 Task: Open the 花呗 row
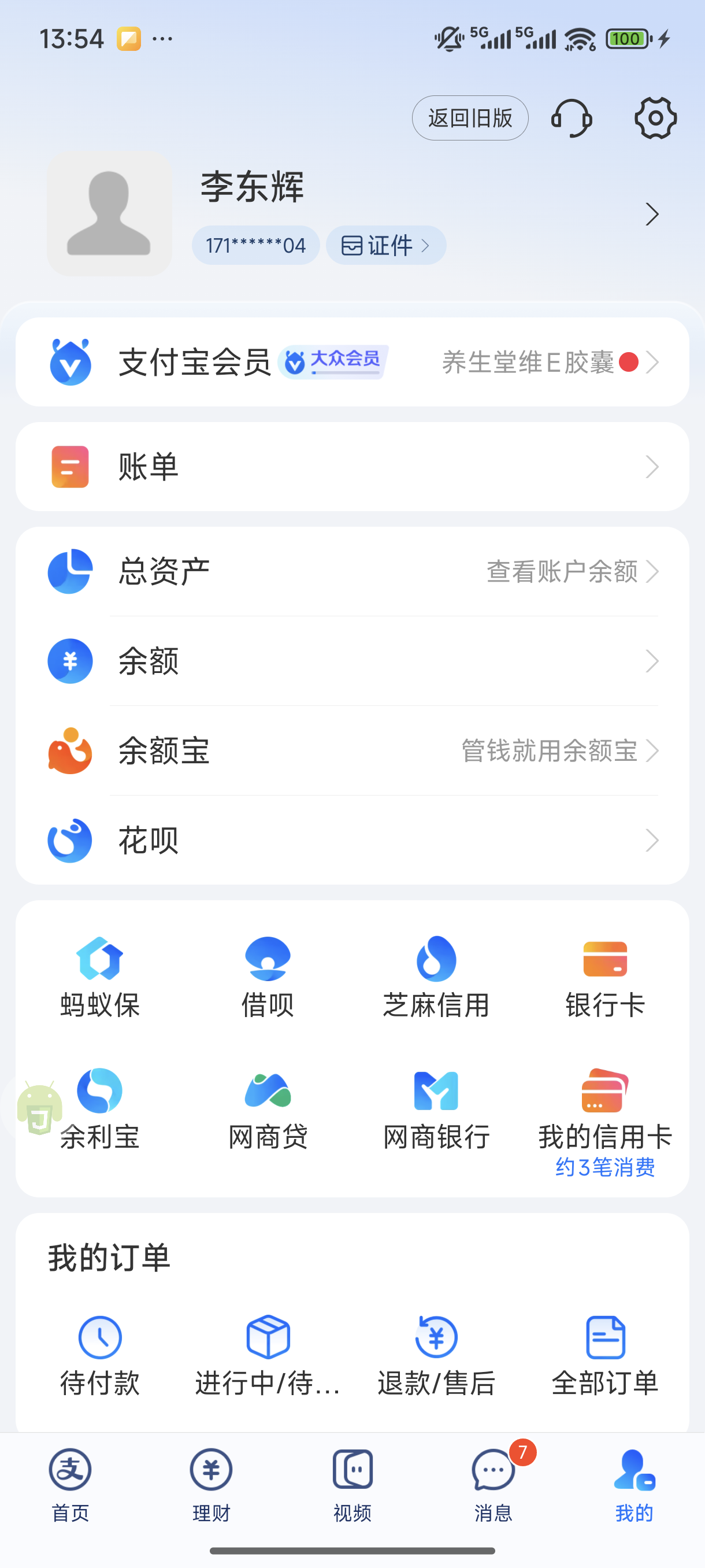pyautogui.click(x=352, y=840)
